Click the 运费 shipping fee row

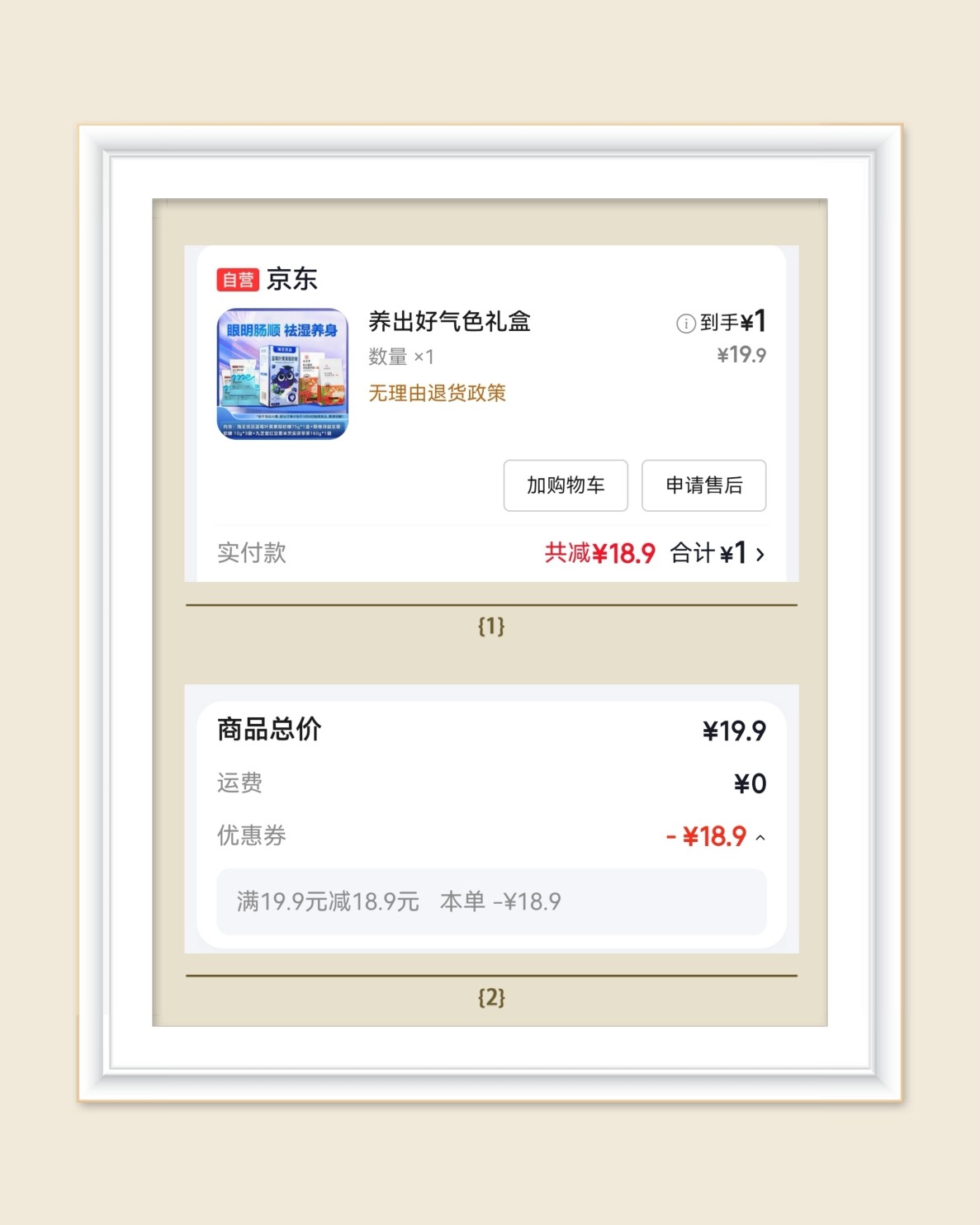tap(239, 783)
